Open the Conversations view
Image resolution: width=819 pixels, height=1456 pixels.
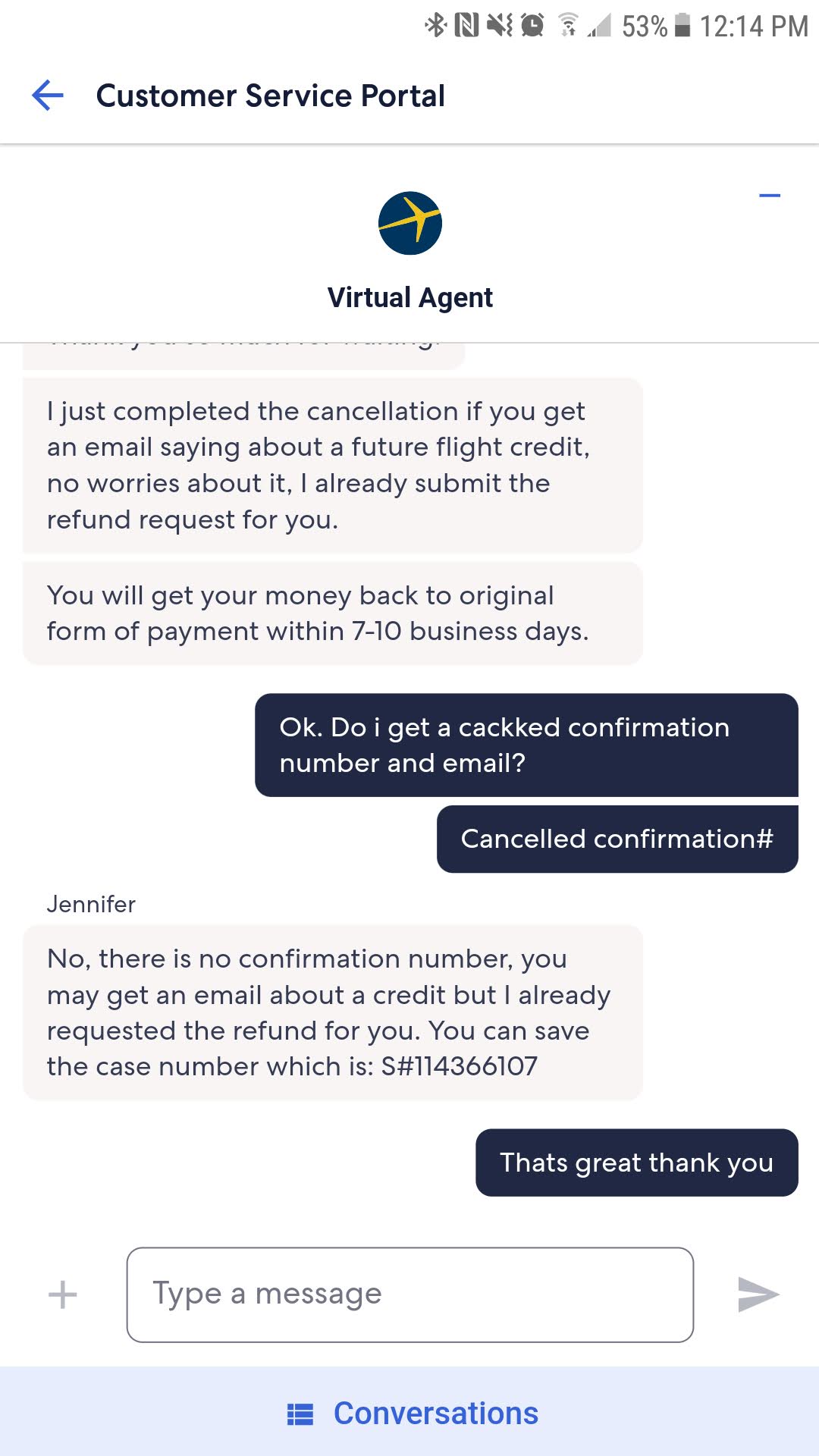tap(435, 1414)
